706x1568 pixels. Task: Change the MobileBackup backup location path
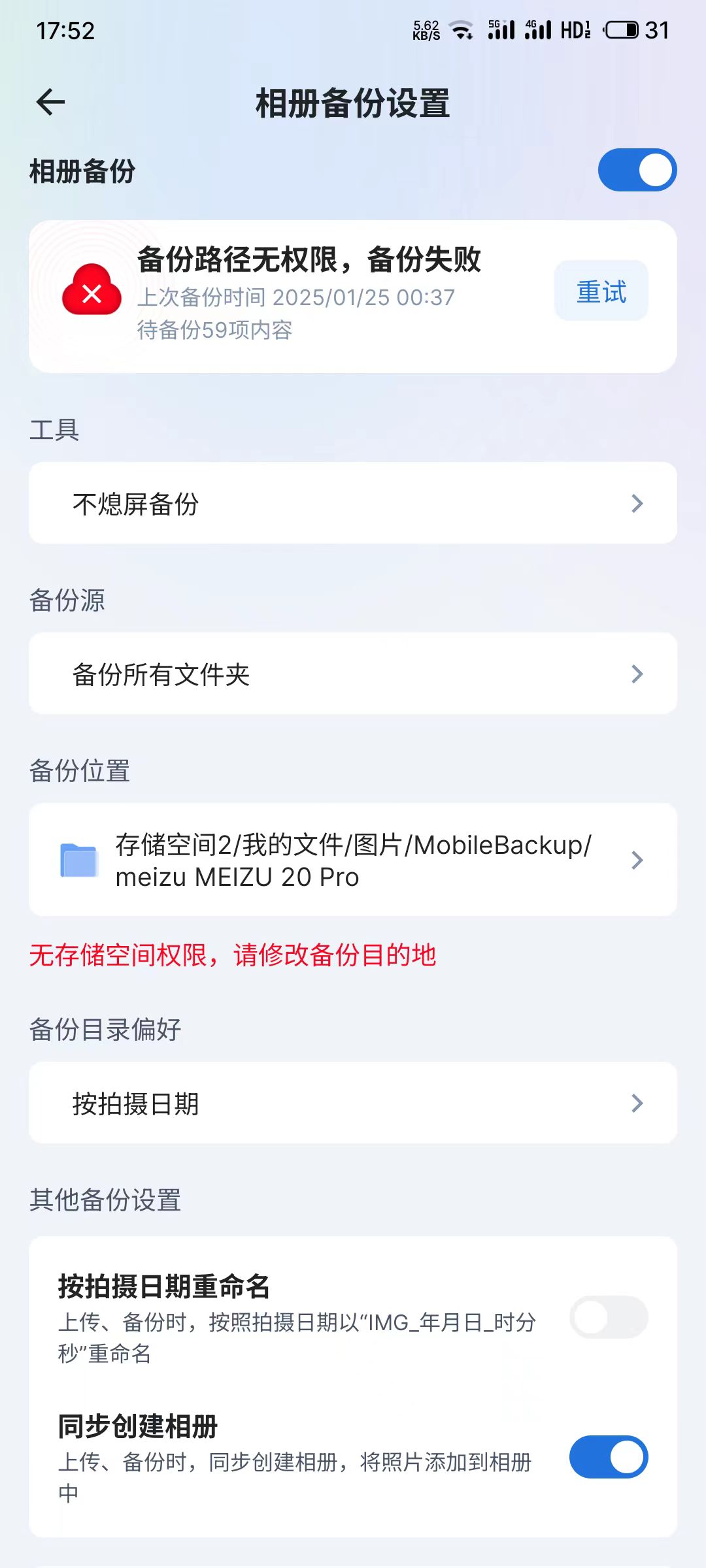(353, 860)
